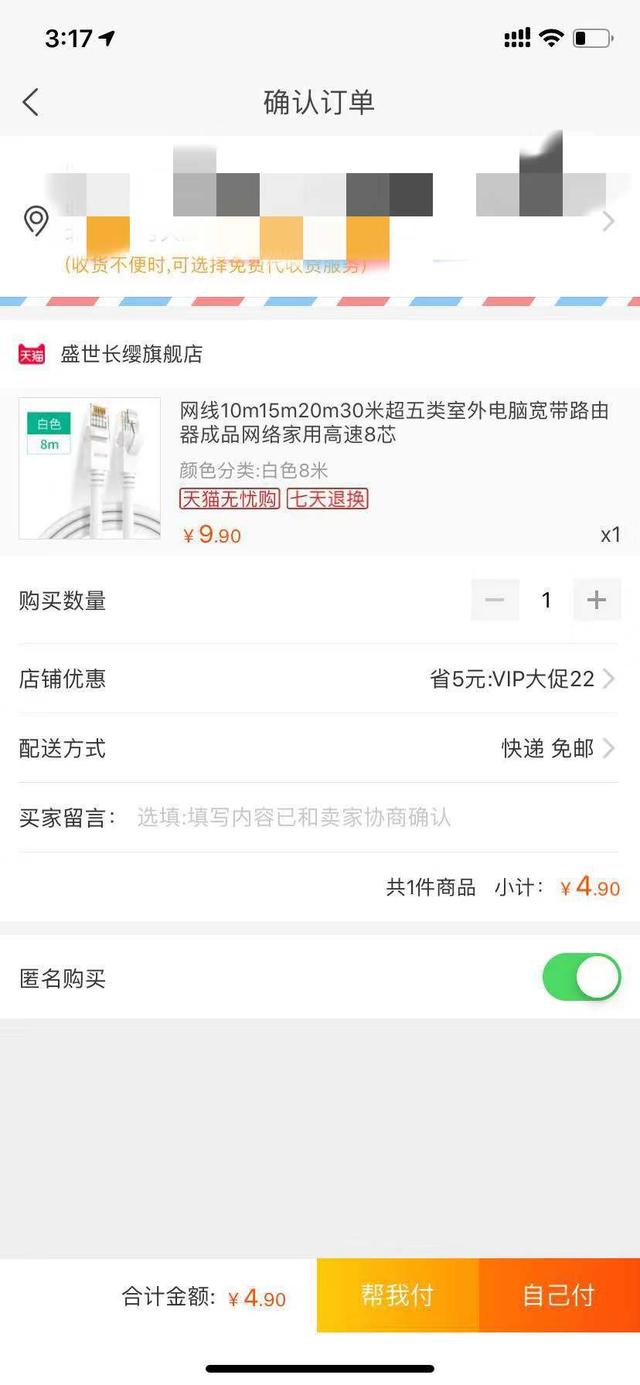Open the network cable product thumbnail

tap(90, 468)
